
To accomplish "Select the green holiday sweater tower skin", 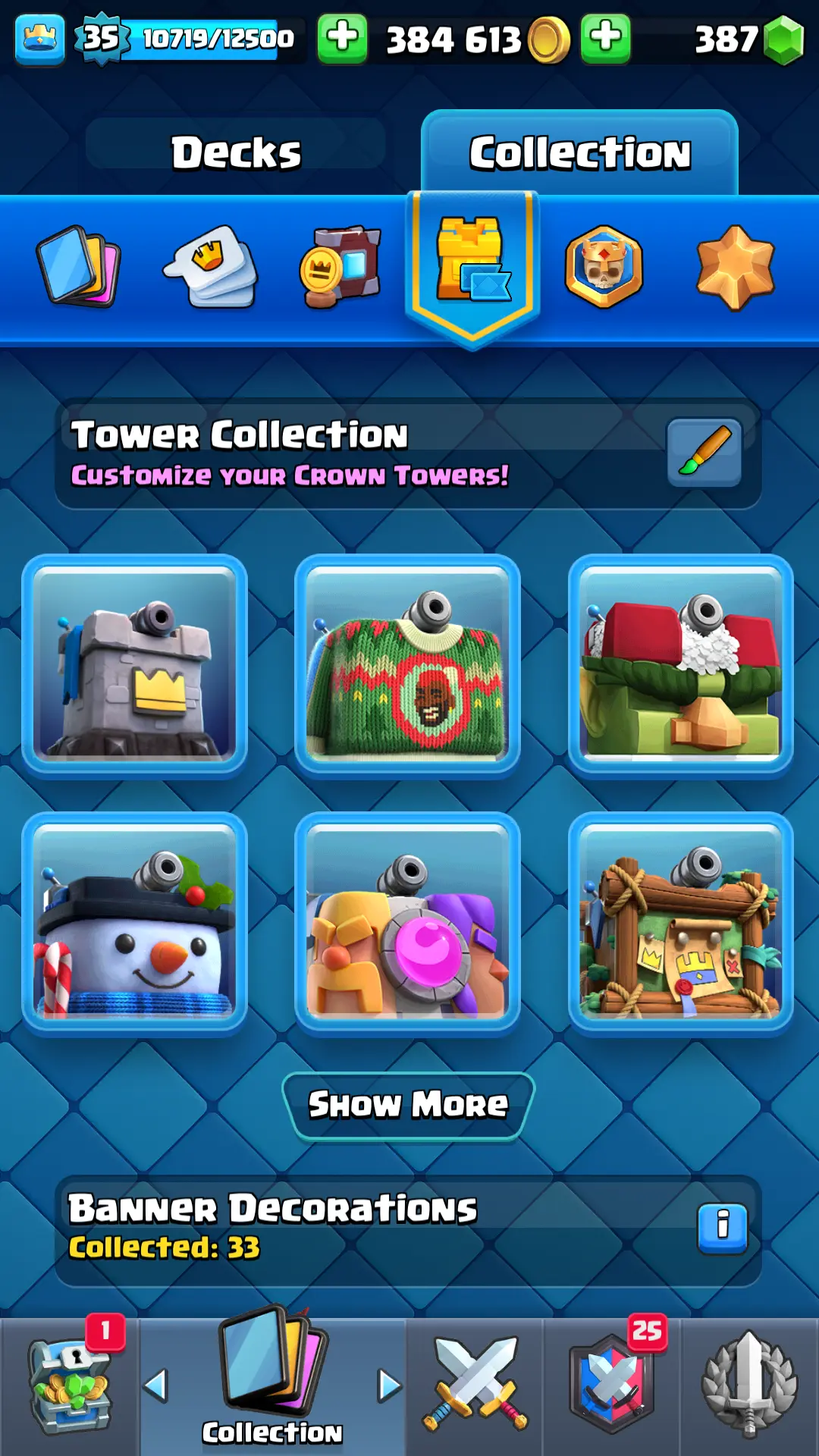I will click(407, 665).
